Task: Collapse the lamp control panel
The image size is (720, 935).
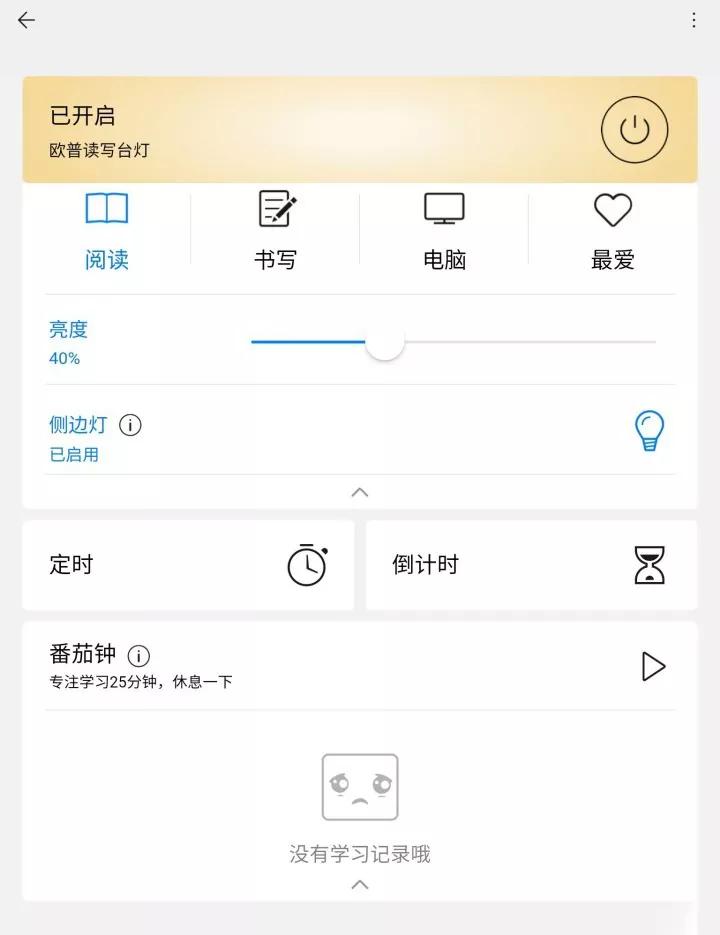Action: coord(360,492)
